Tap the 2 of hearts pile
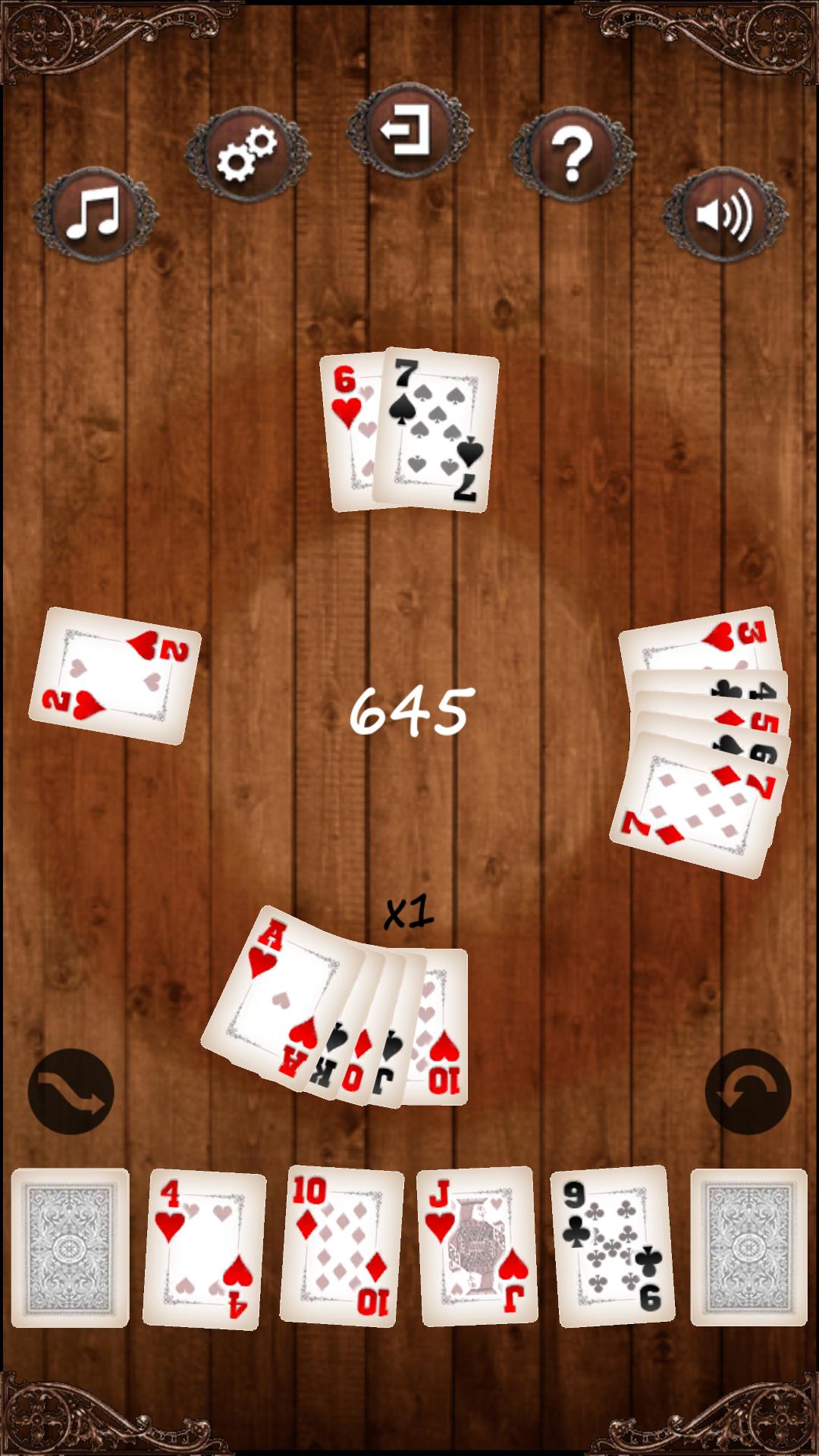Screen dimensions: 819x1456 (x=115, y=676)
